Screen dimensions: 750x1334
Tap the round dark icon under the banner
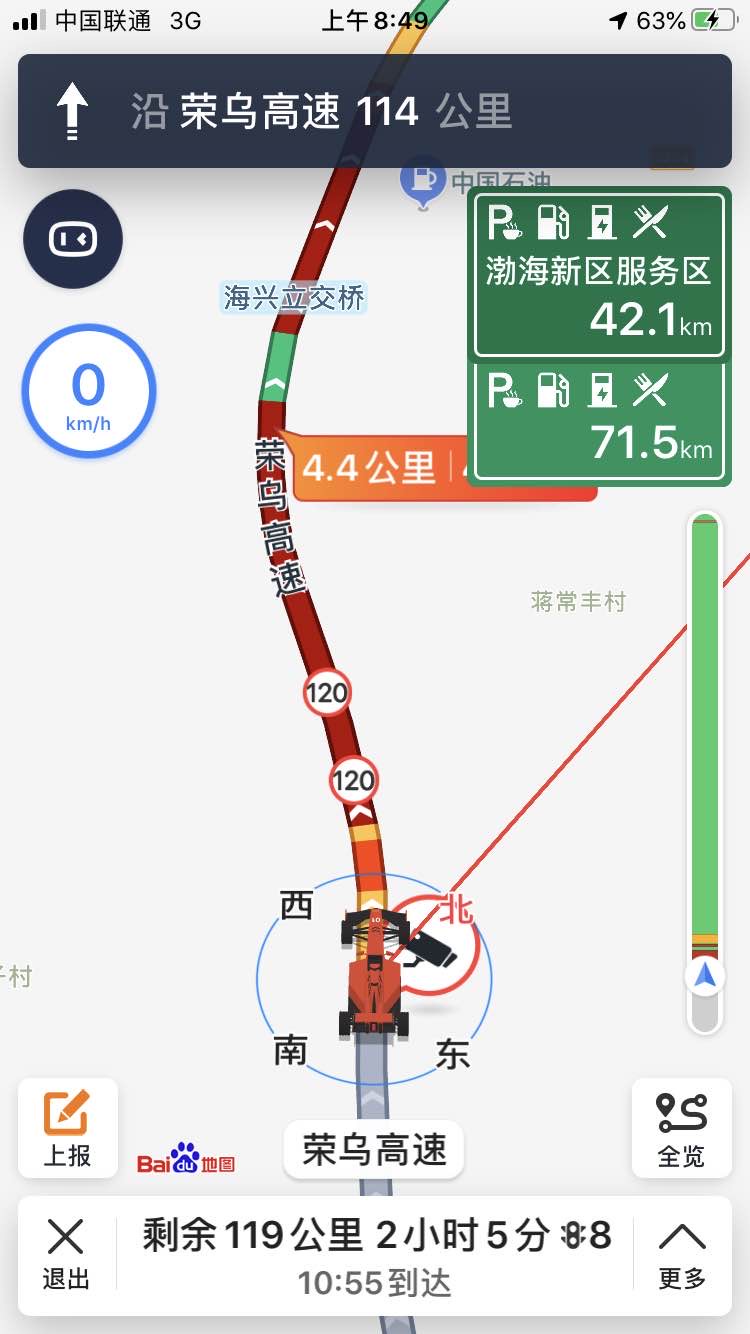[73, 239]
